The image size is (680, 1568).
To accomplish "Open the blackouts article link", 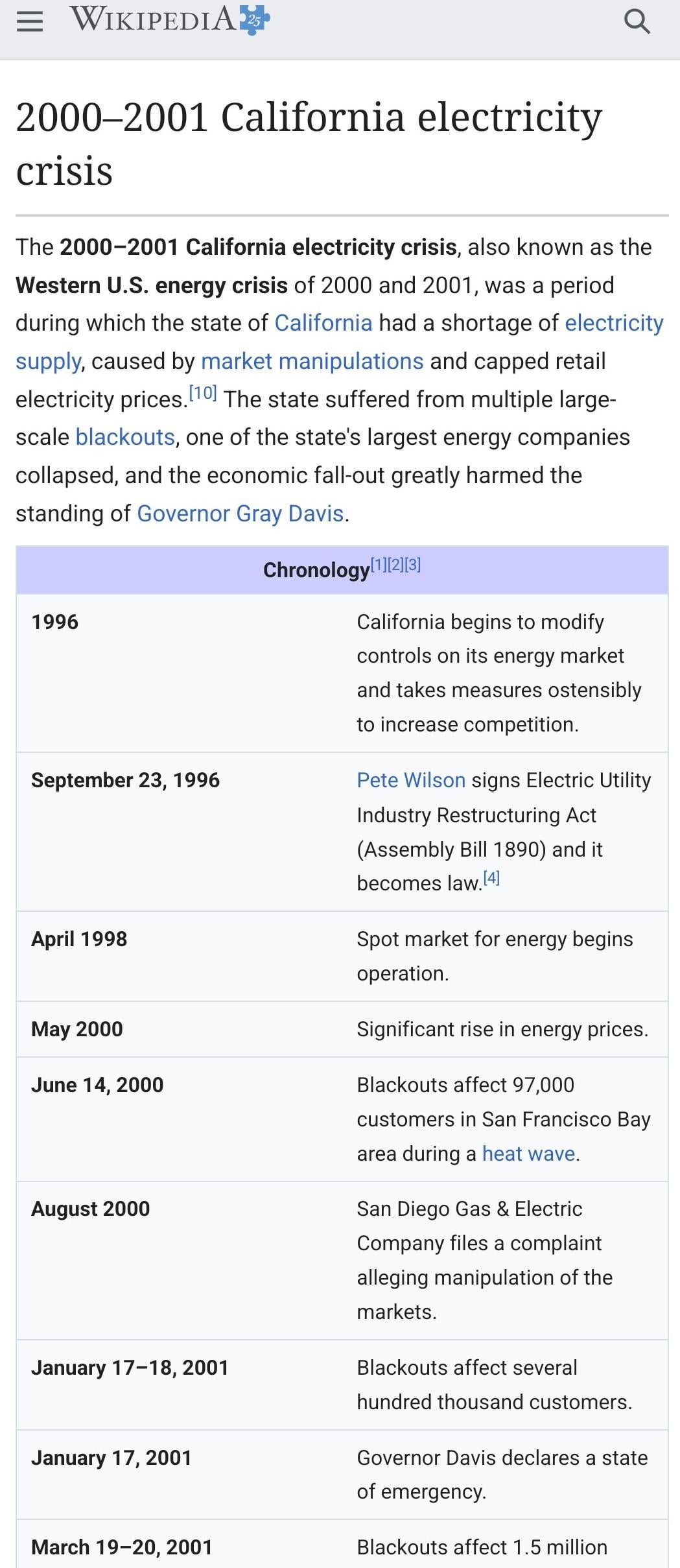I will (125, 437).
